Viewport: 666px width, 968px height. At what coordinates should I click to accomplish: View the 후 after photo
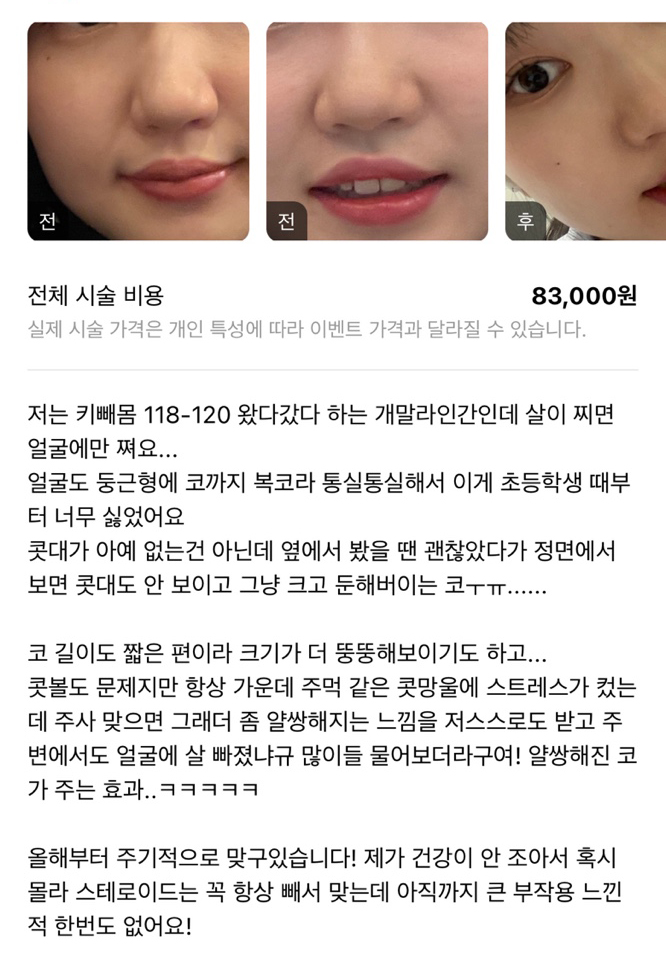585,130
